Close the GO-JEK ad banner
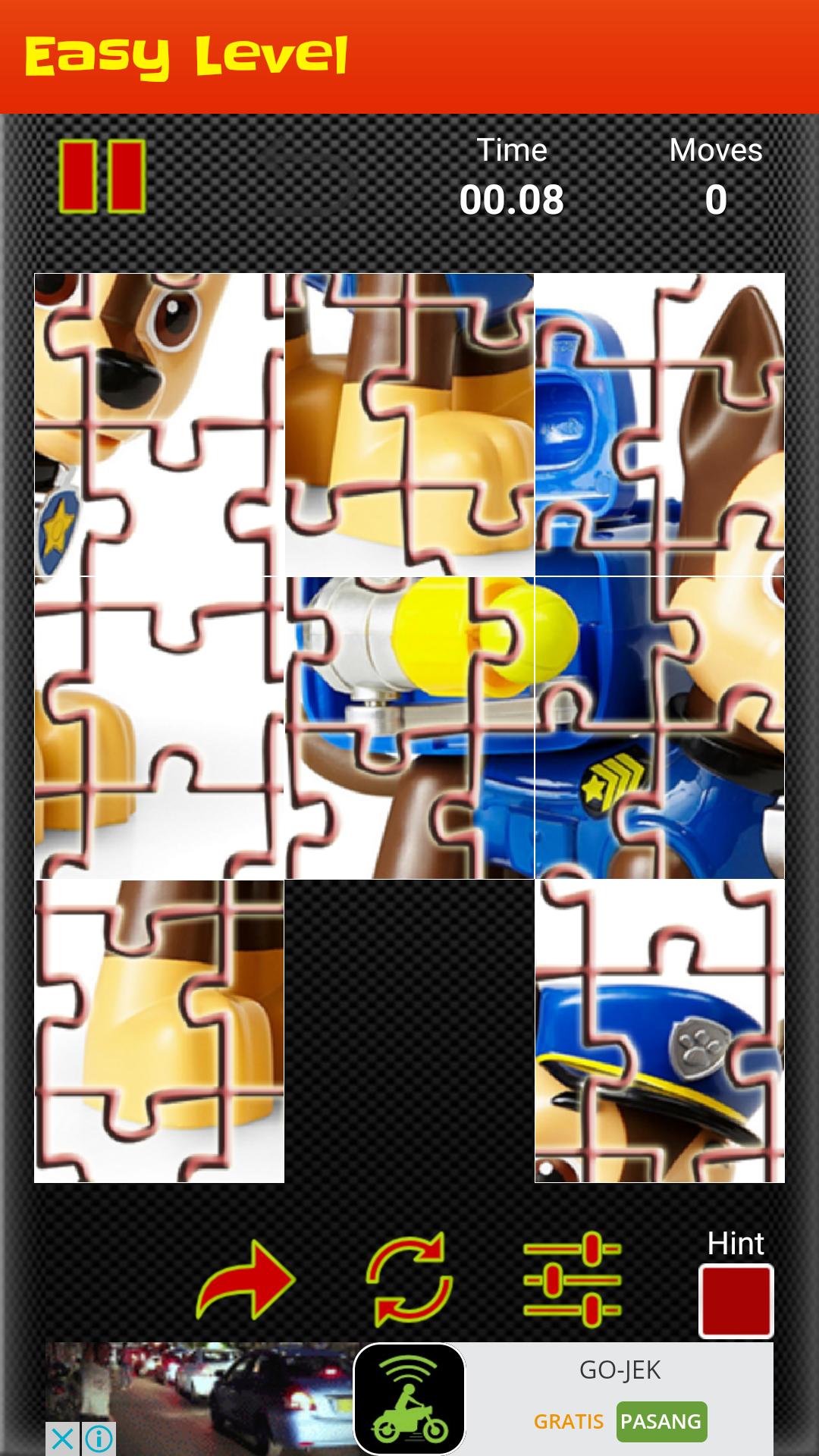This screenshot has height=1456, width=819. point(63,1439)
